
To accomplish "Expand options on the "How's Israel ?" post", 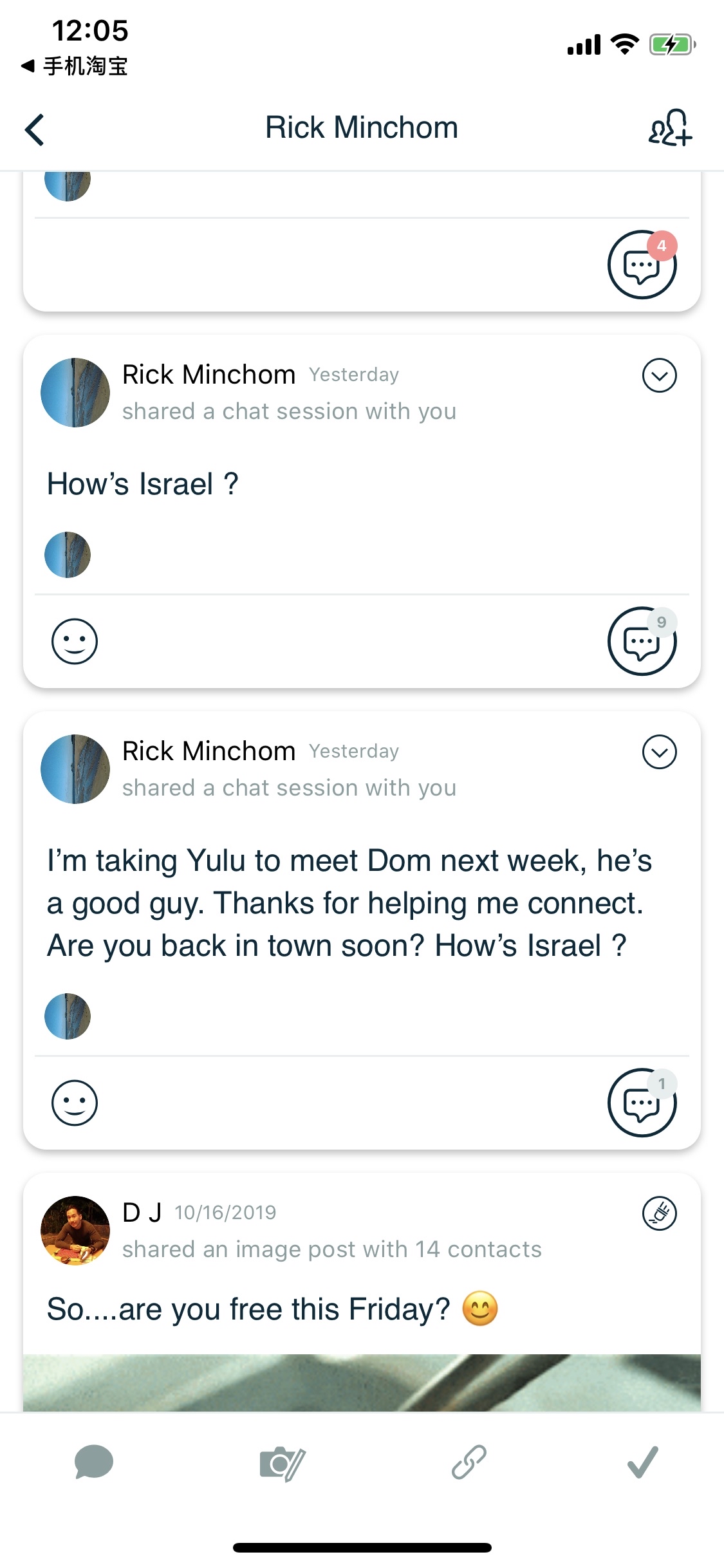I will point(659,375).
